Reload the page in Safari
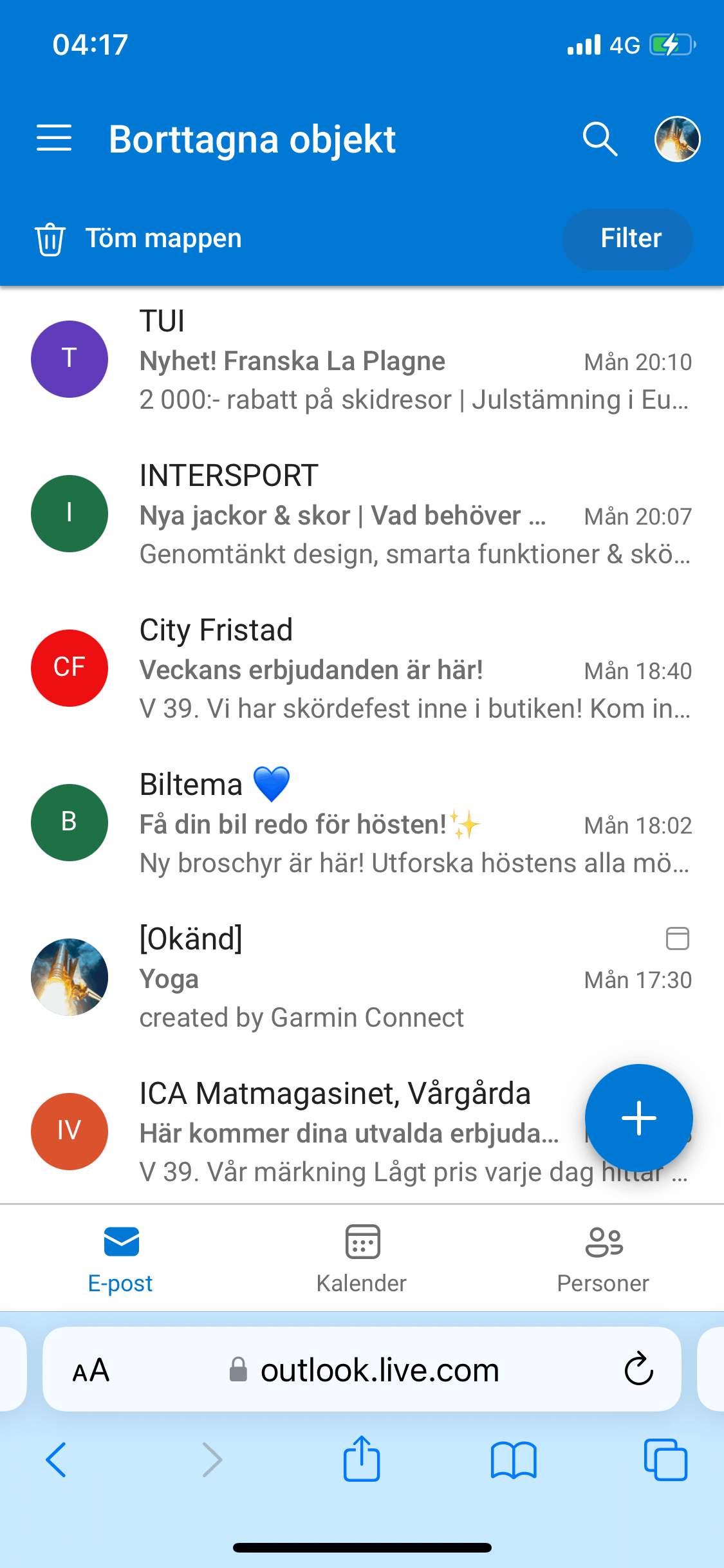The height and width of the screenshot is (1568, 724). click(x=638, y=1369)
